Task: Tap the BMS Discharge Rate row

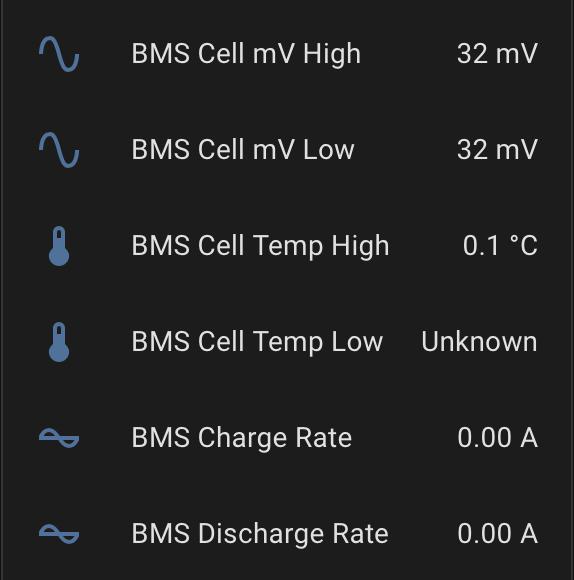Action: point(288,533)
